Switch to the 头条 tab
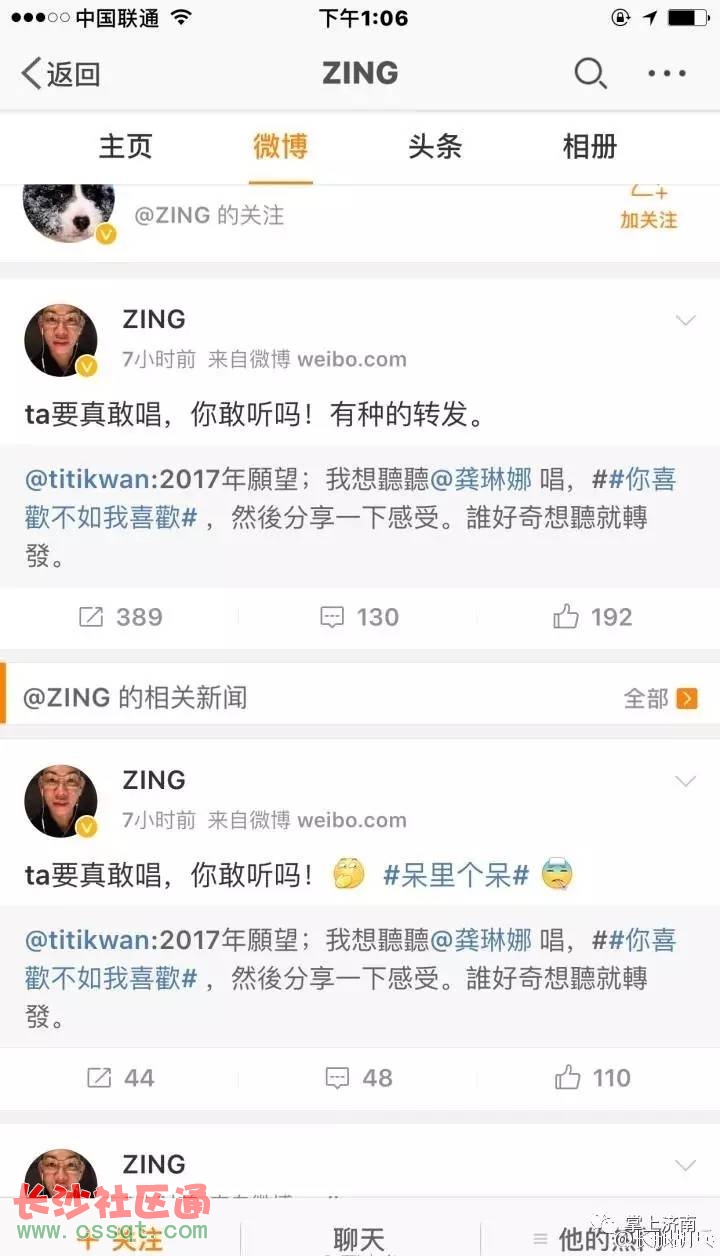720x1256 pixels. [435, 147]
